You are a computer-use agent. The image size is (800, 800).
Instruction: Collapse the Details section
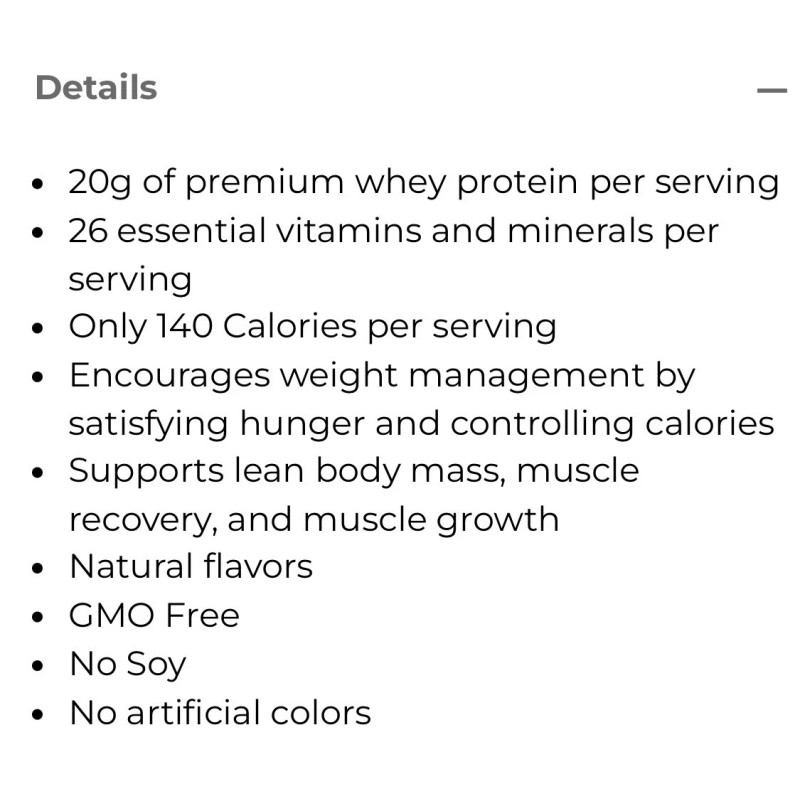coord(772,90)
